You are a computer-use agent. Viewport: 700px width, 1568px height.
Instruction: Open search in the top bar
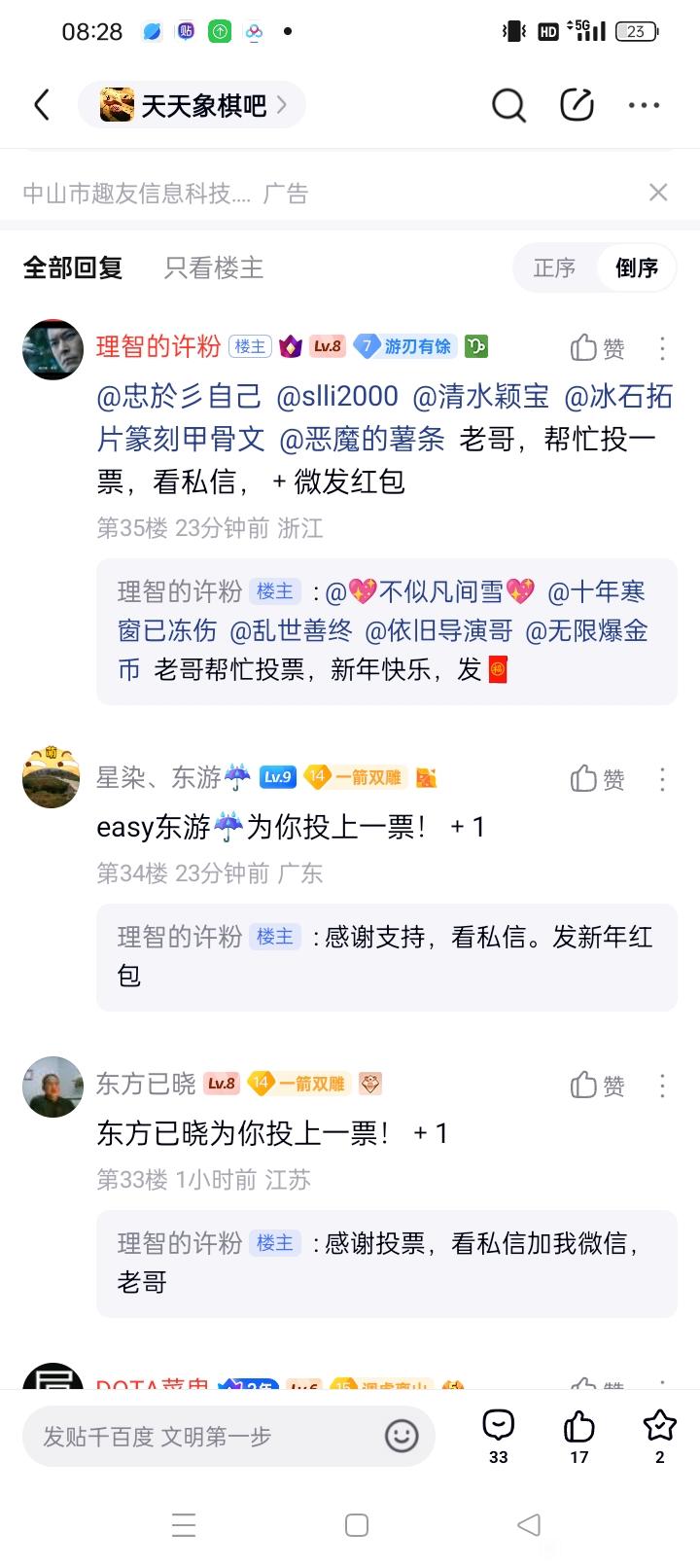[x=507, y=105]
